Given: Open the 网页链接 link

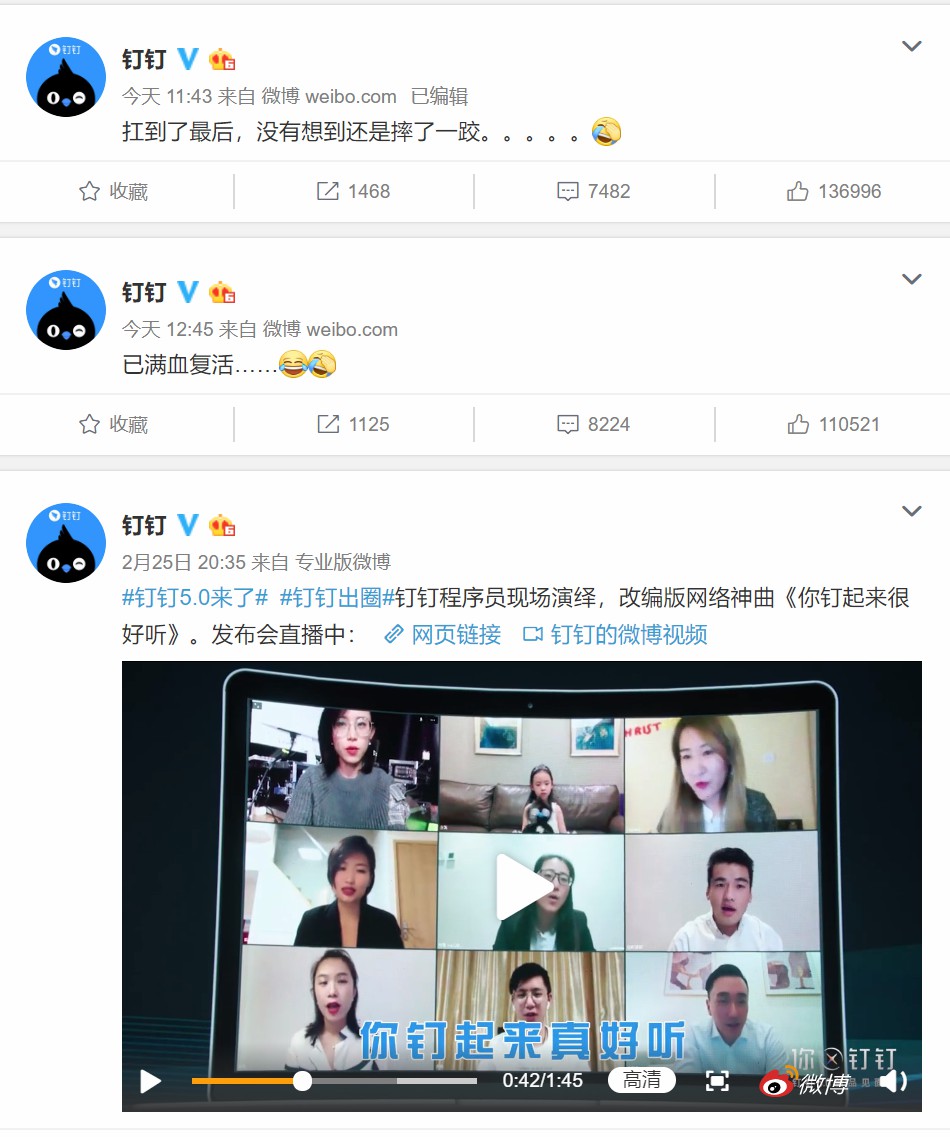Looking at the screenshot, I should (443, 634).
